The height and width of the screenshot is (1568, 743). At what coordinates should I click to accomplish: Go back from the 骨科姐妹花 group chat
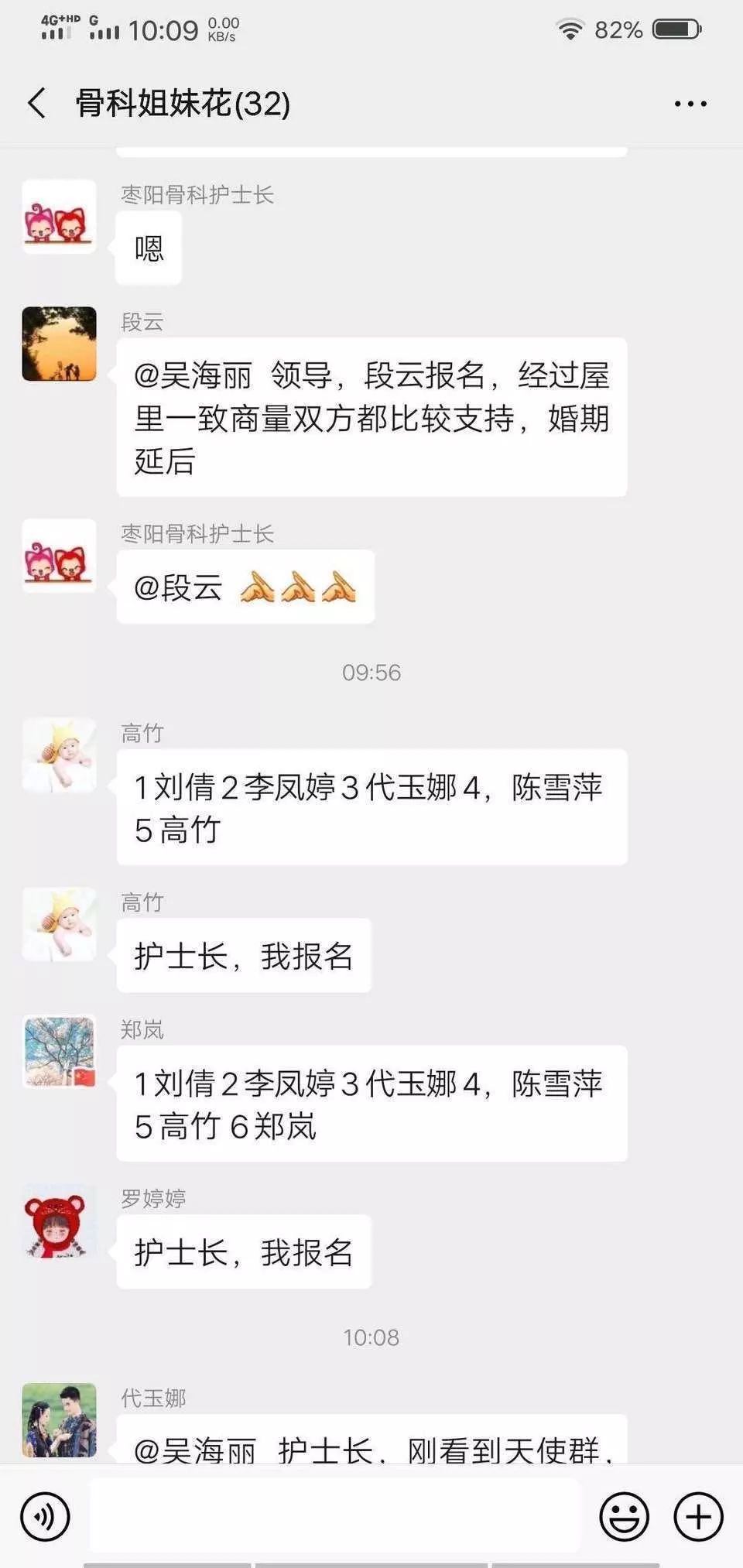[x=36, y=103]
